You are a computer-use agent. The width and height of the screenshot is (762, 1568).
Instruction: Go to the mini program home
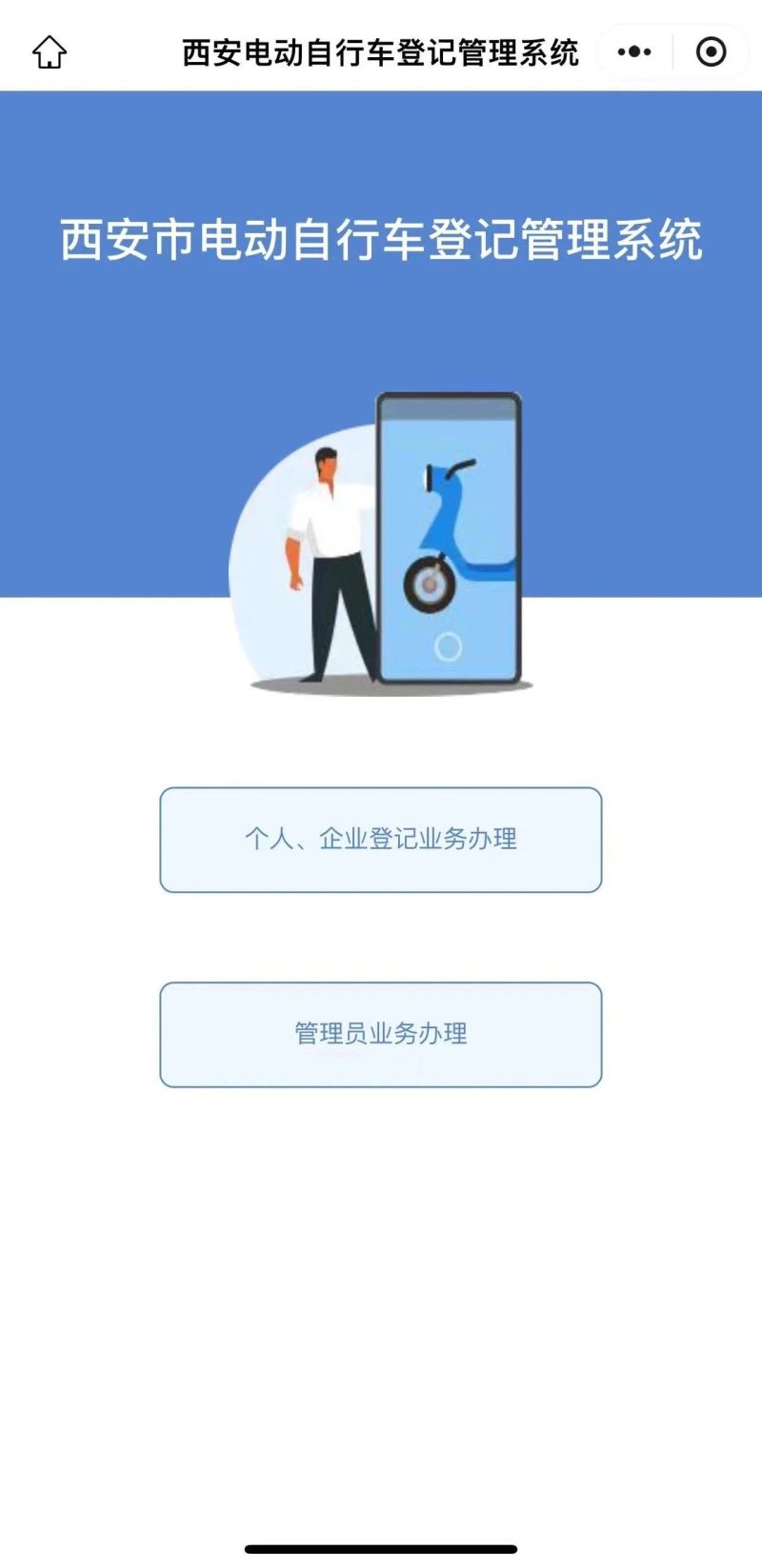tap(50, 52)
